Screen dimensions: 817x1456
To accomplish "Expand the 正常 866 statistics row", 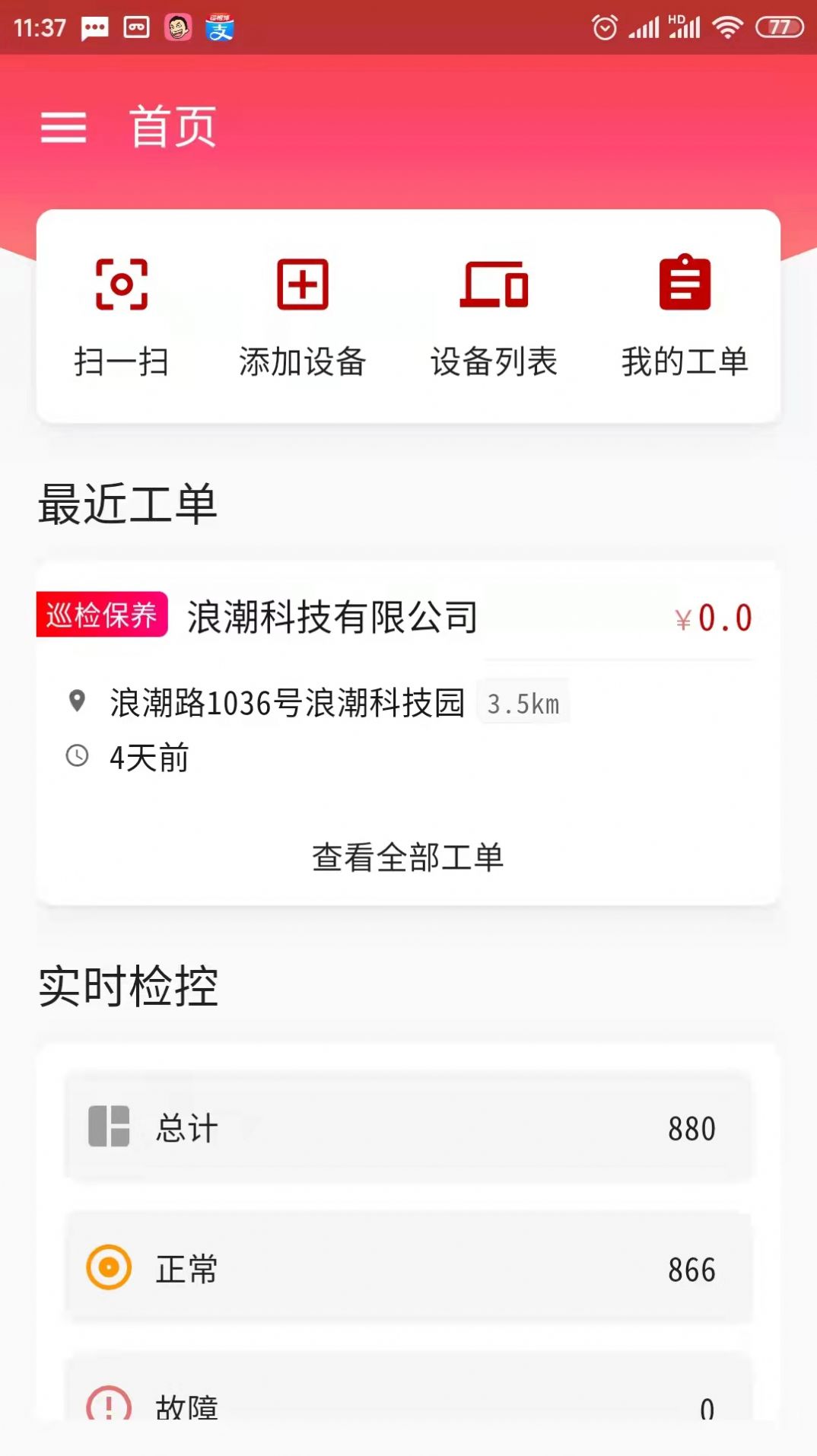I will 408,1269.
